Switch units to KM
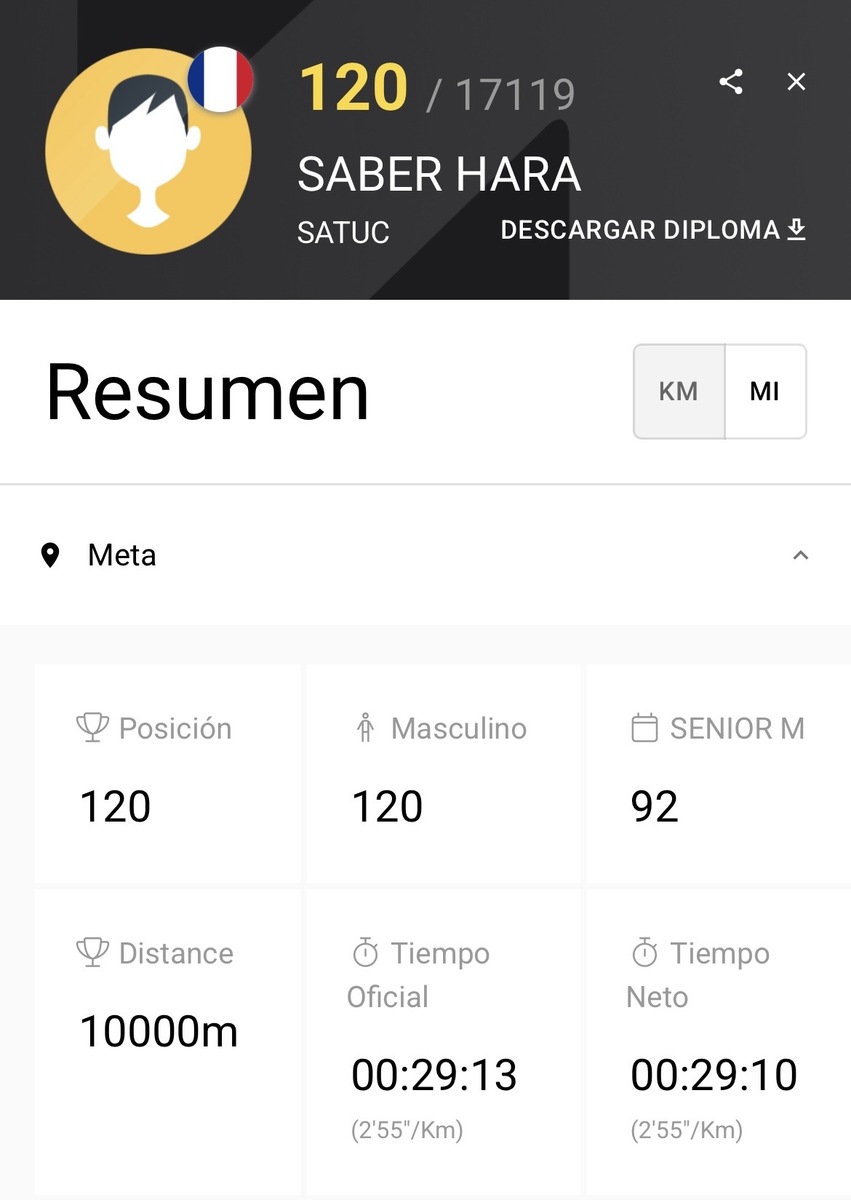Viewport: 851px width, 1200px height. [679, 391]
